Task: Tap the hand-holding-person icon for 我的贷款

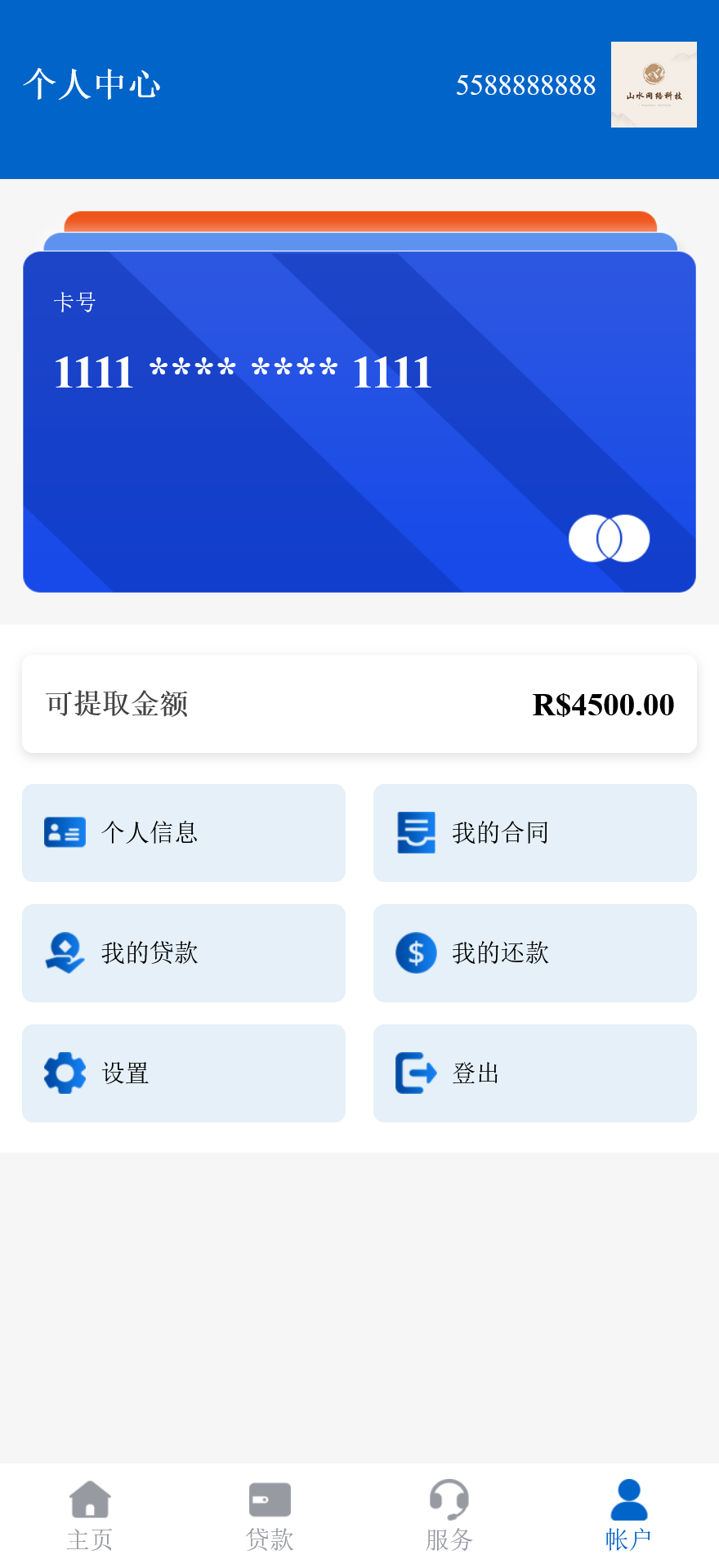Action: 64,952
